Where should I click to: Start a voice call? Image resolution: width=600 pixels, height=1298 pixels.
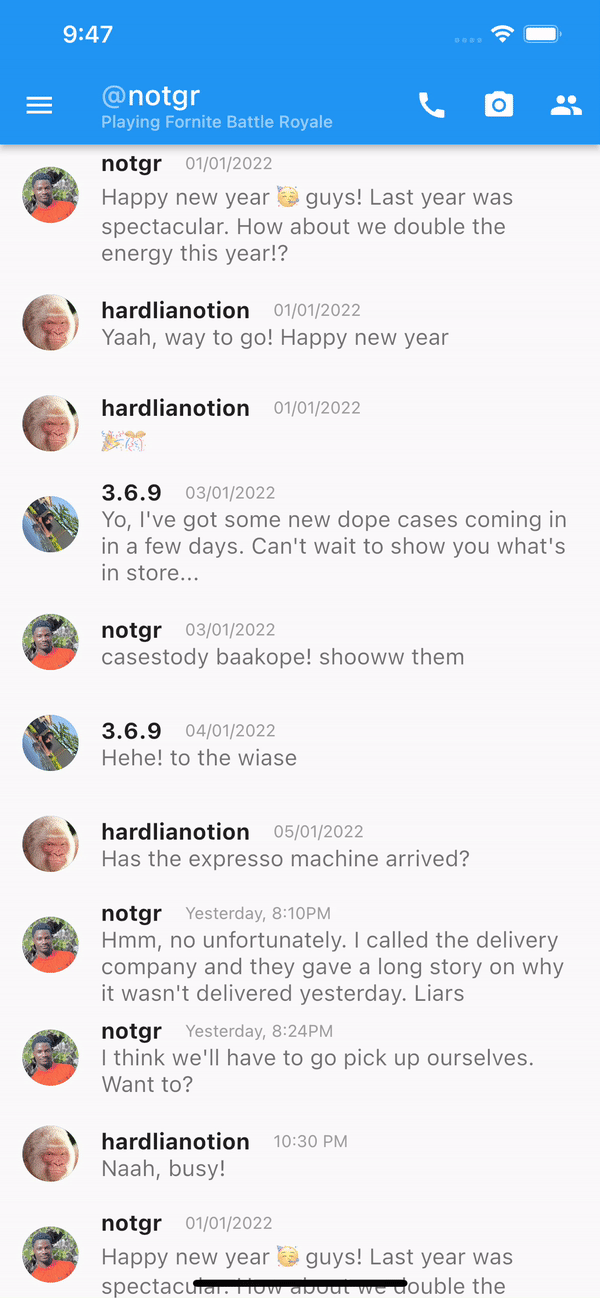431,105
